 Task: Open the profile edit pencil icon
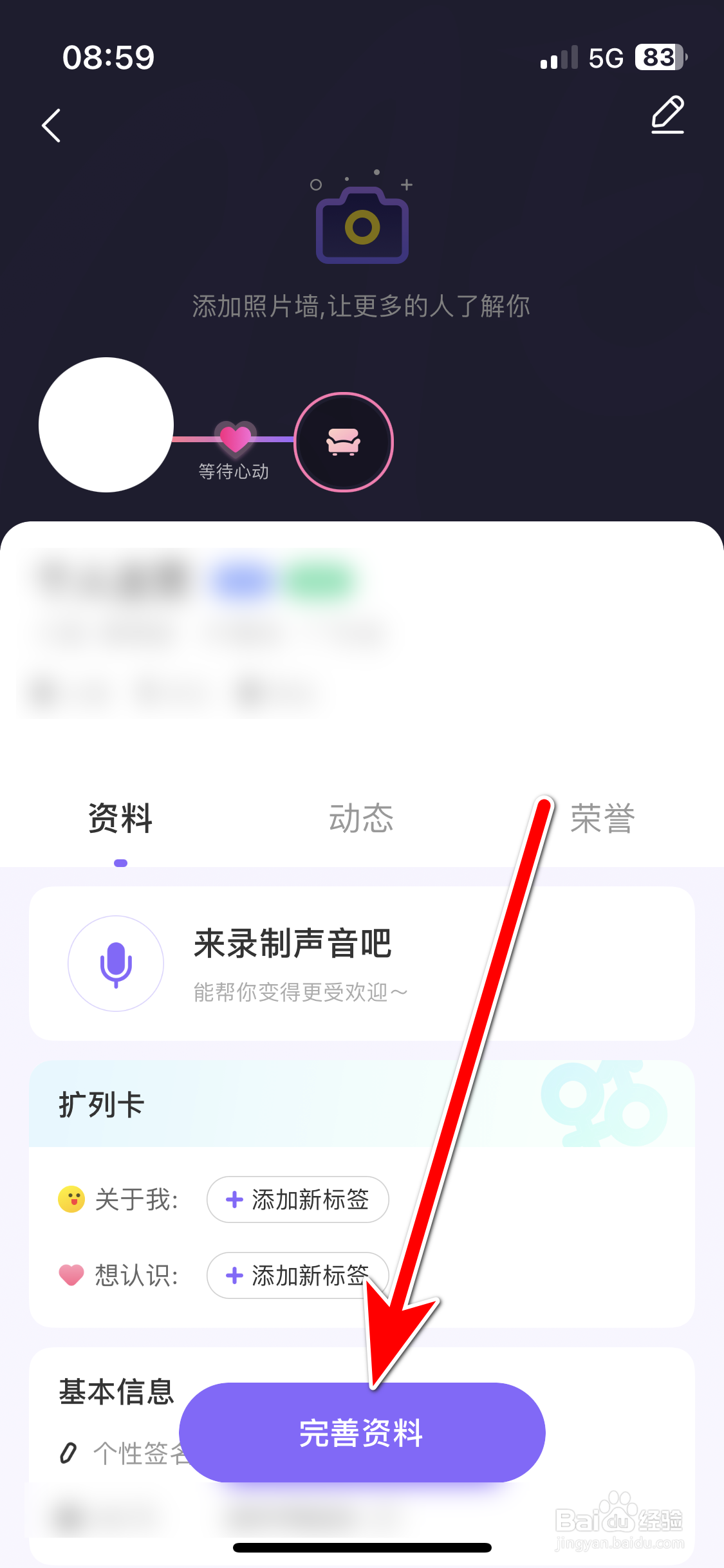point(667,115)
